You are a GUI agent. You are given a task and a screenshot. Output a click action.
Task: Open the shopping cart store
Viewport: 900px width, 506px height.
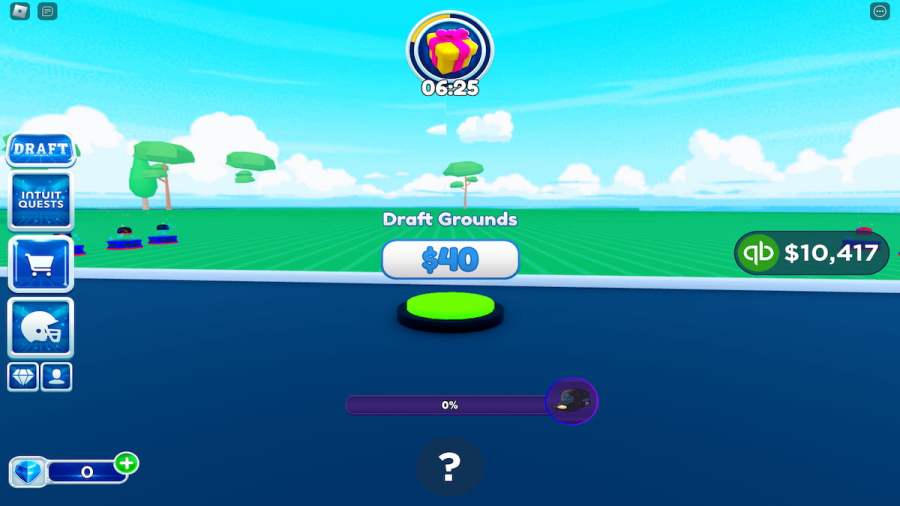41,265
